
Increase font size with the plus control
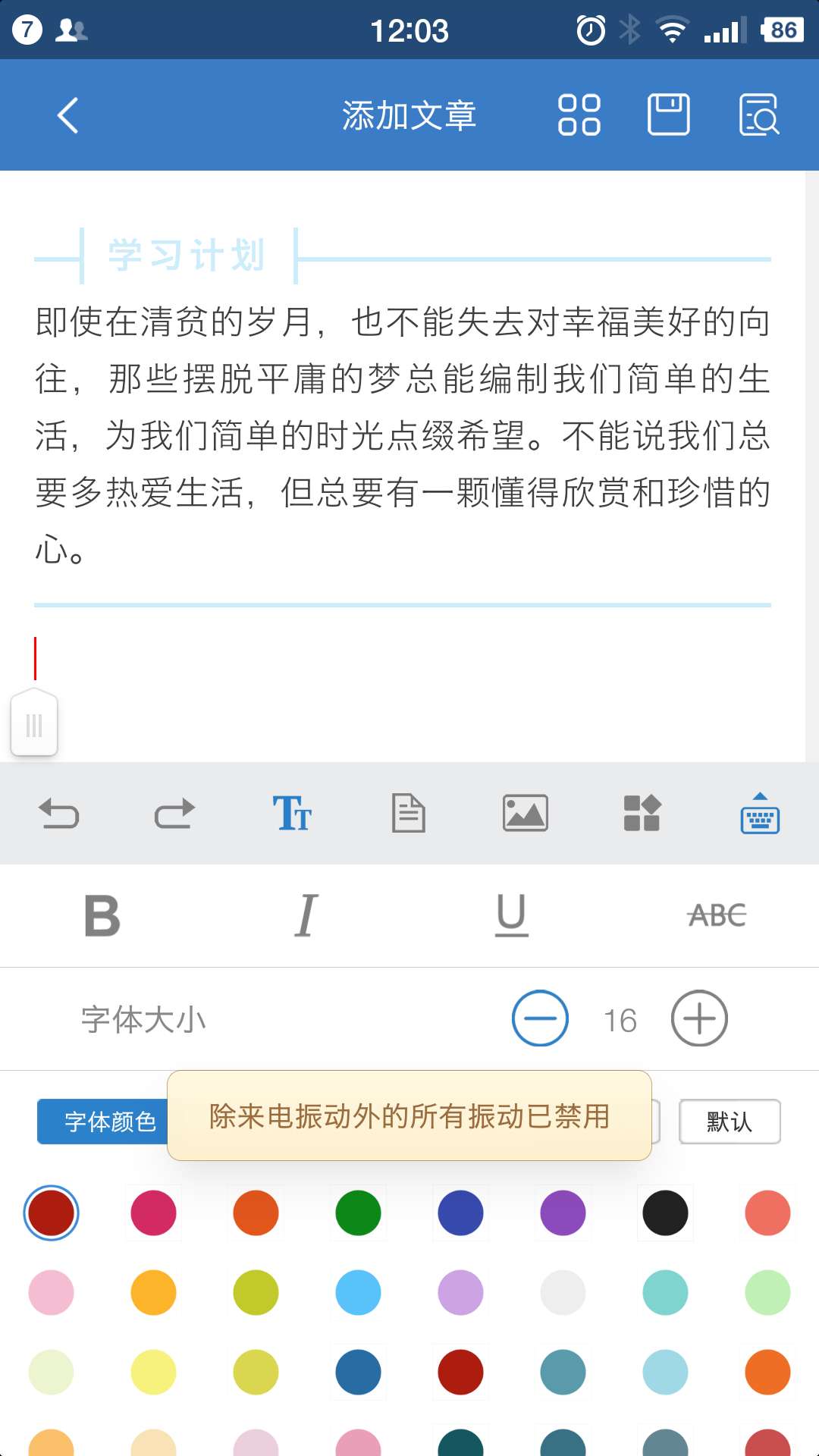698,1018
